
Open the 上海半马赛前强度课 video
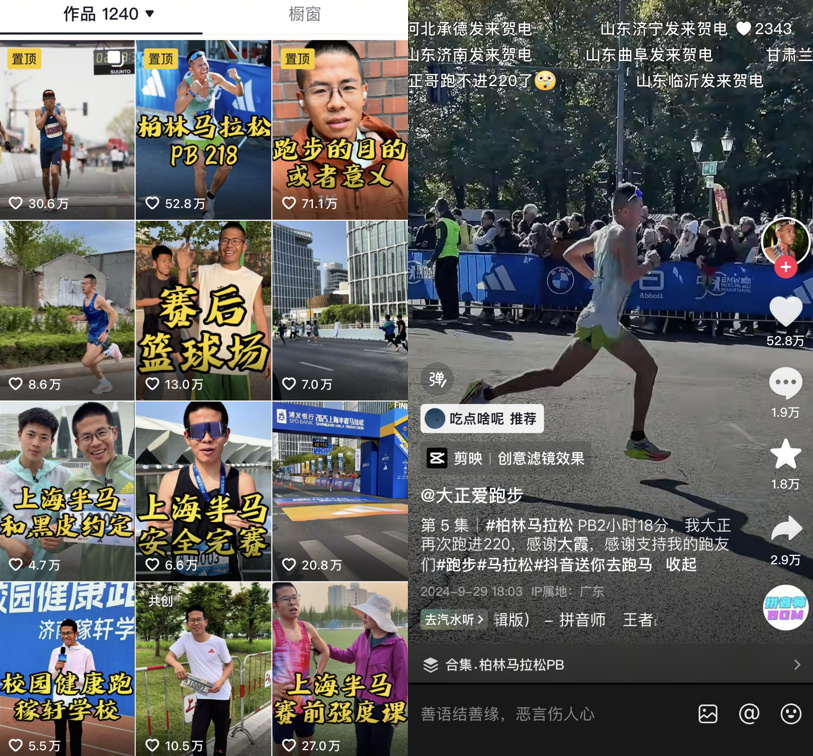[339, 668]
